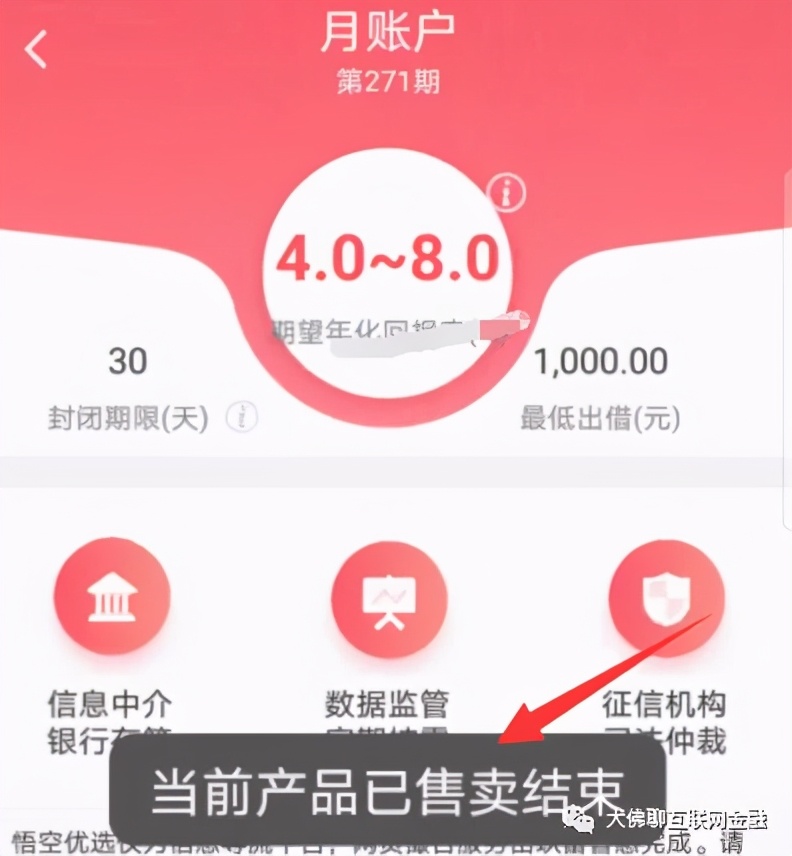Select the minimum amount 1,000.00
This screenshot has height=856, width=792.
(601, 360)
